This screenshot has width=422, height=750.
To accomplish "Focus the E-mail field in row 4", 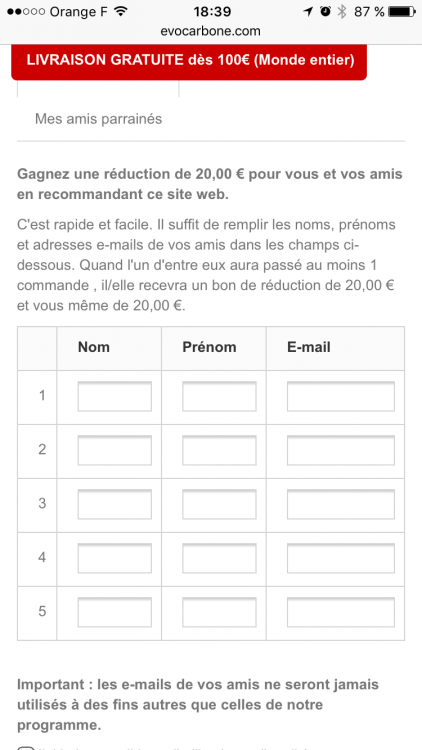I will point(341,559).
